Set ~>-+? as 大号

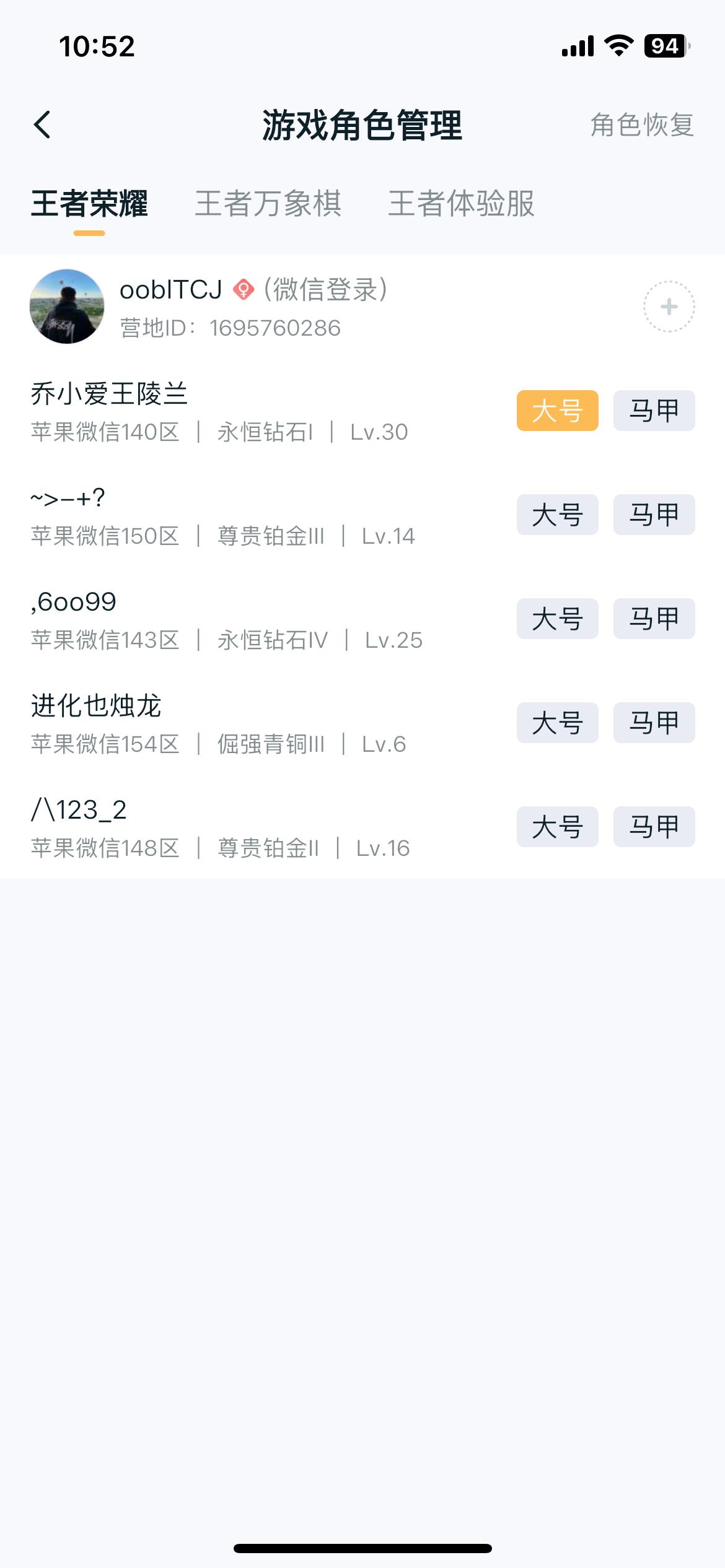pyautogui.click(x=556, y=515)
